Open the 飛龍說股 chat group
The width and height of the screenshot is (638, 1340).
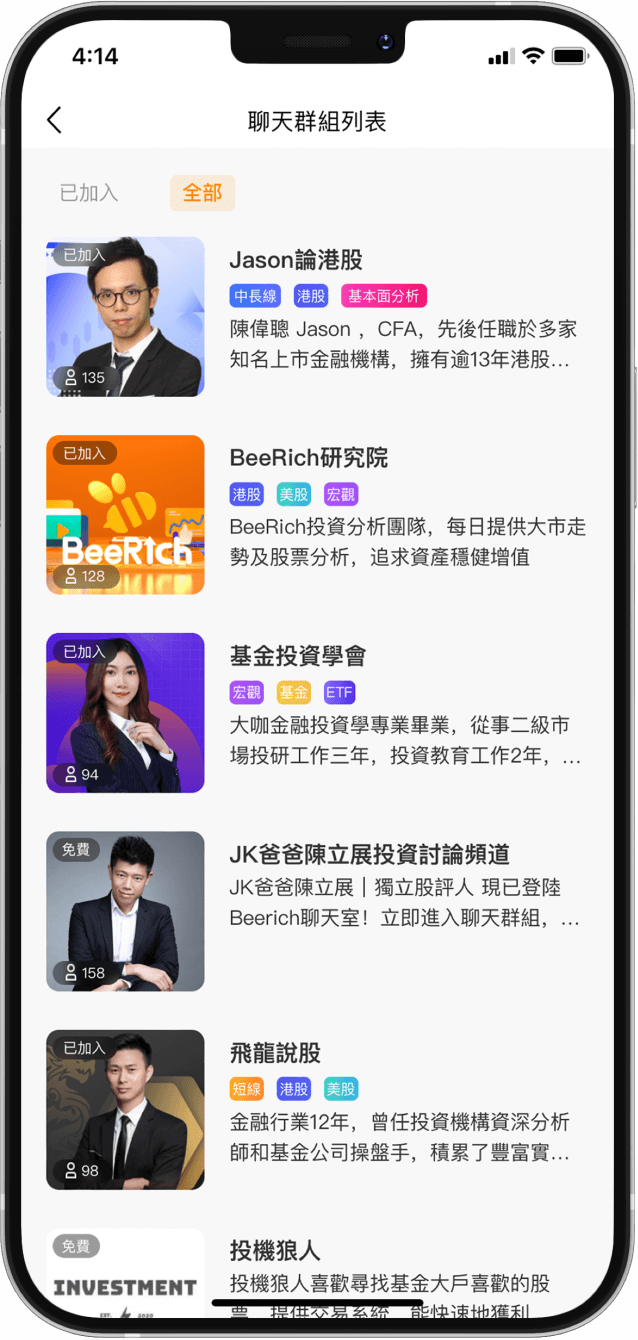318,1110
